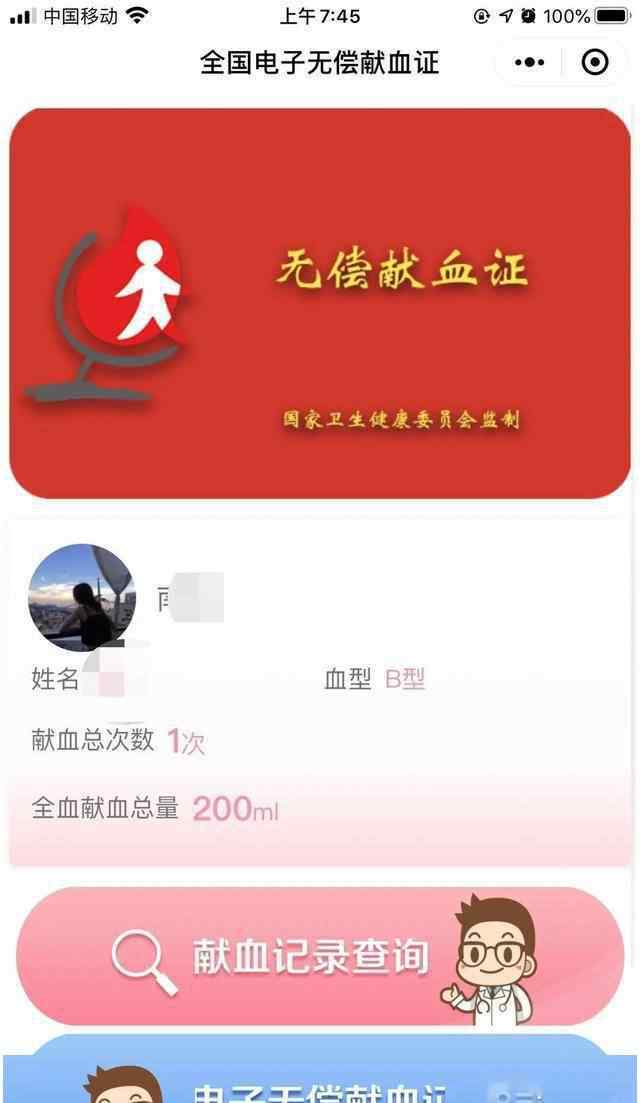Close the mini program with the circle icon
This screenshot has height=1103, width=640.
[595, 63]
